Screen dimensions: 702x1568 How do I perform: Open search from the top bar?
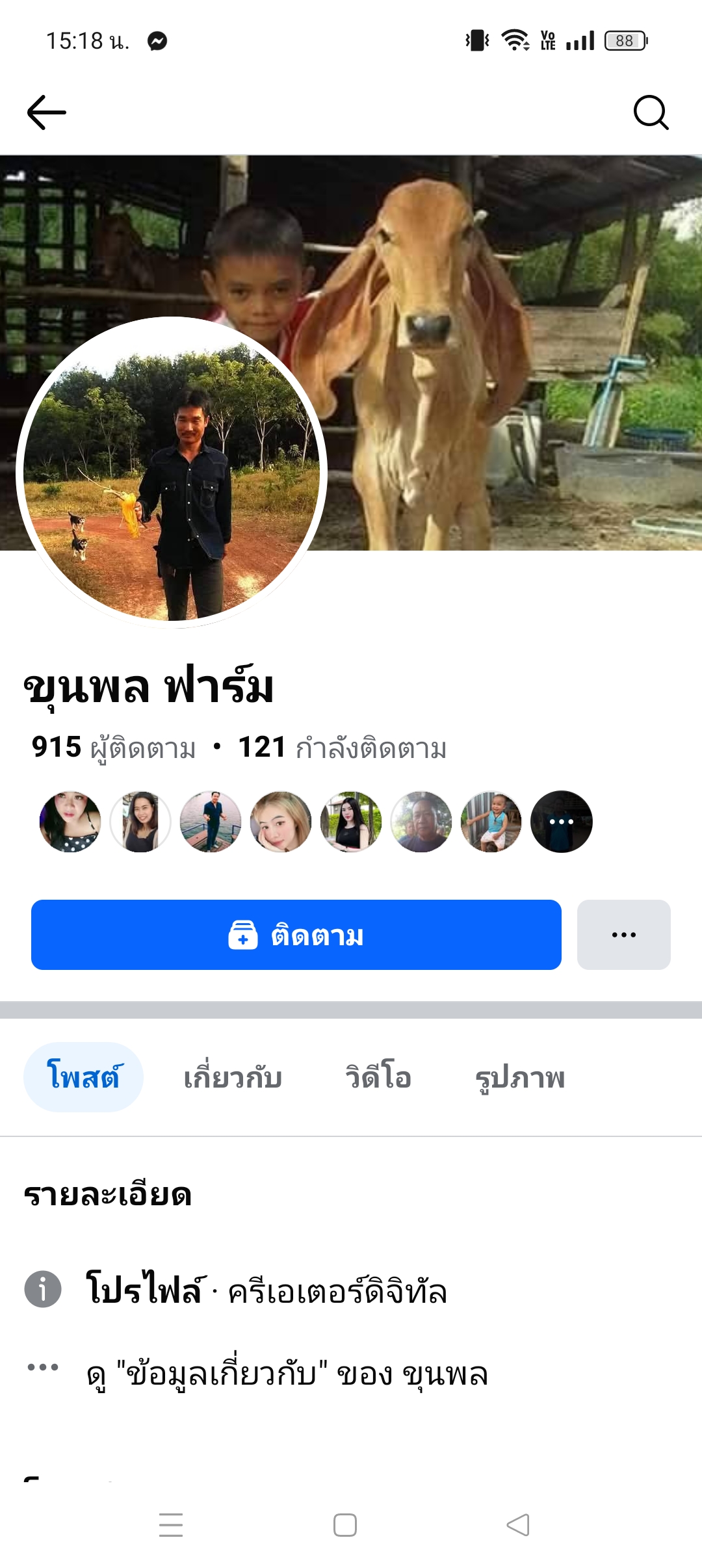click(651, 112)
